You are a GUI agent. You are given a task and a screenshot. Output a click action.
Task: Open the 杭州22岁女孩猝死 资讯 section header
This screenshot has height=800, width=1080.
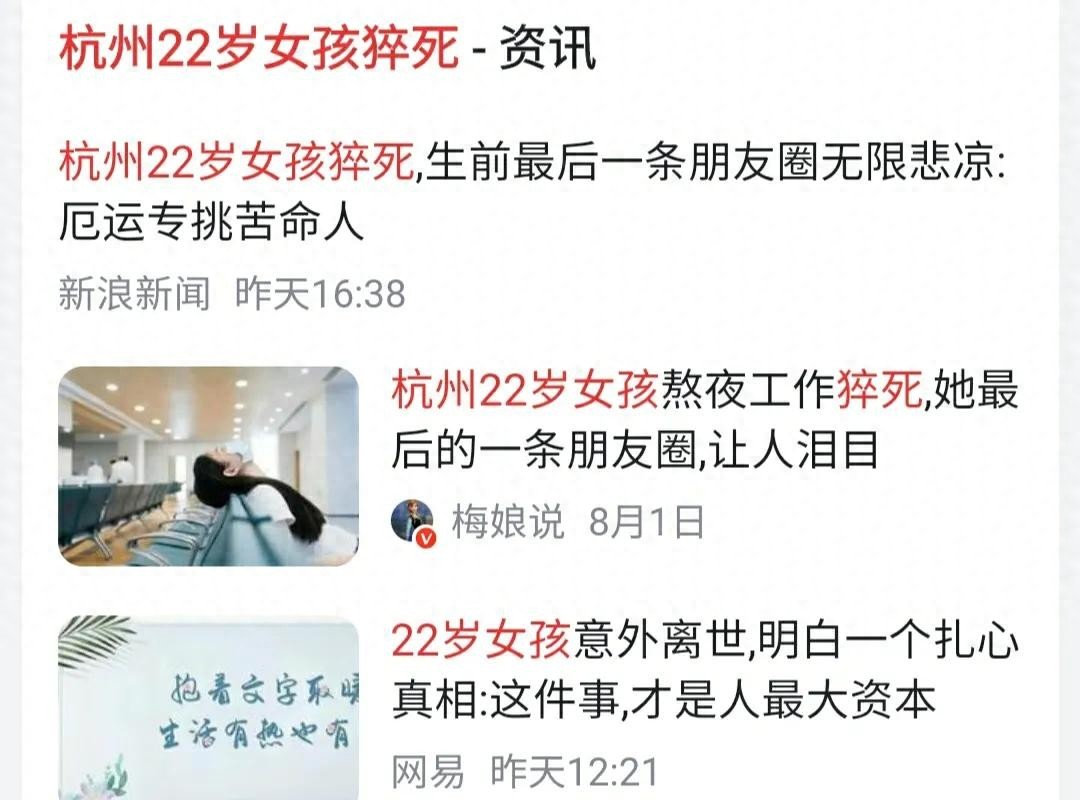tap(327, 48)
